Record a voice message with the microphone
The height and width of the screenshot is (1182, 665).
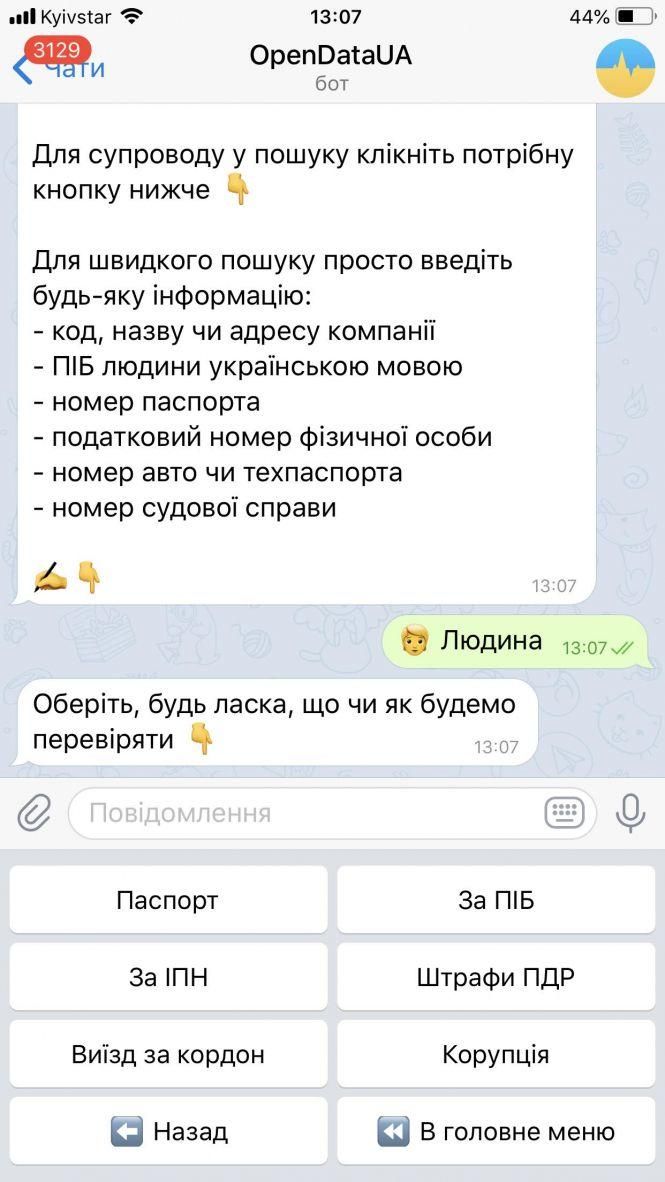[x=630, y=813]
